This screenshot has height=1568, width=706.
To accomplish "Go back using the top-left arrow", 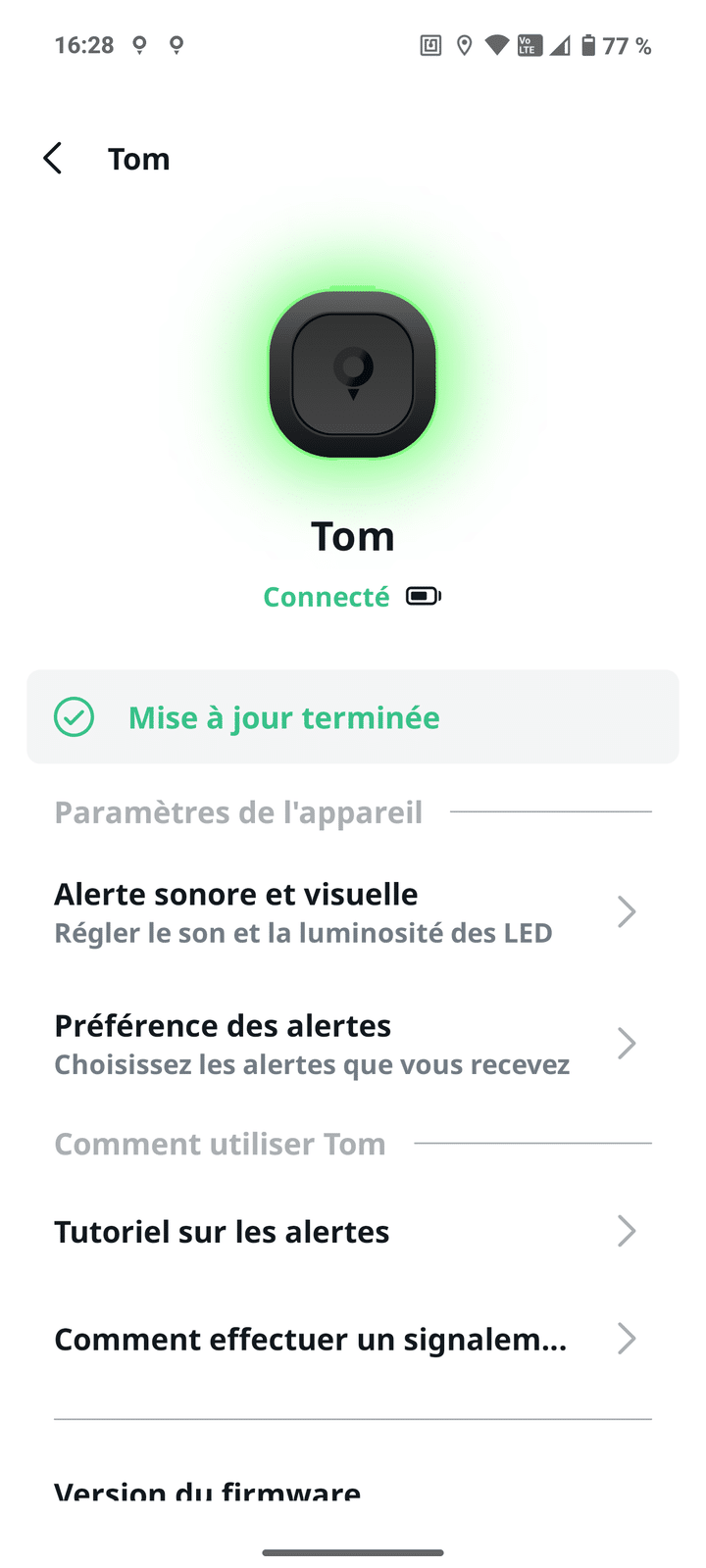I will coord(54,159).
